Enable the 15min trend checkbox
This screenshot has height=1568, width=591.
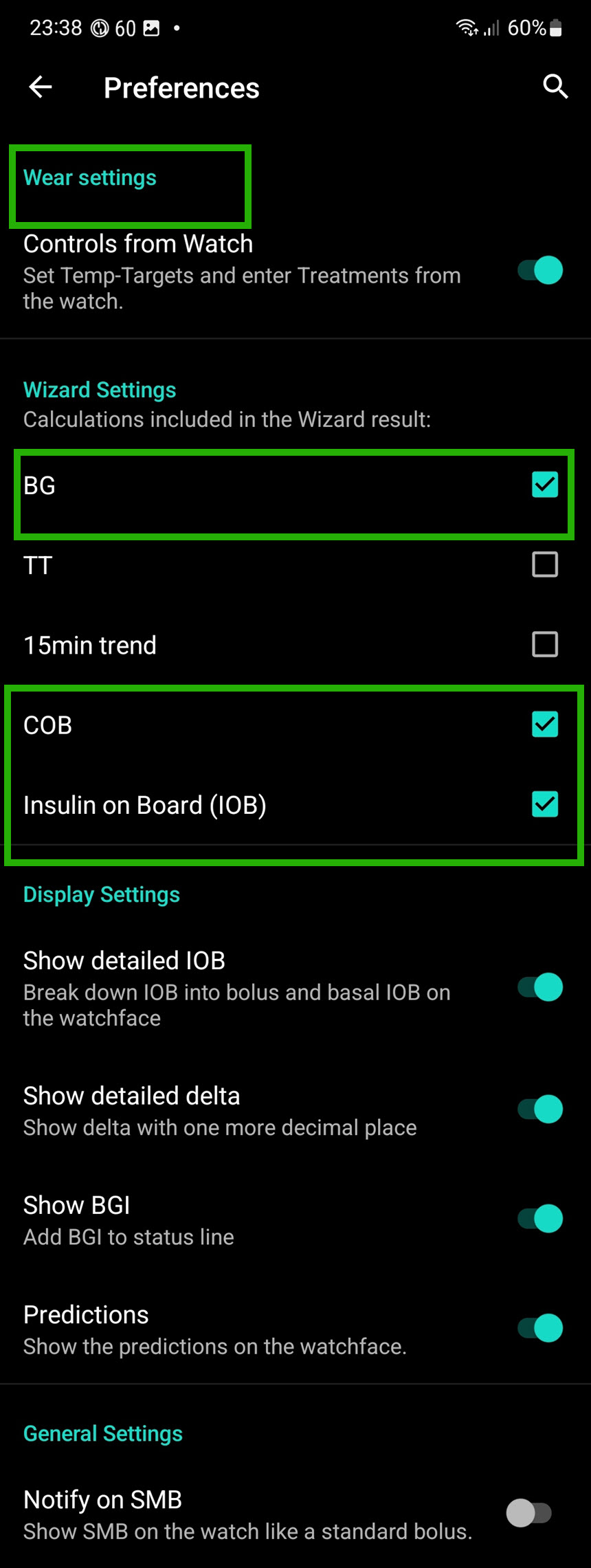click(x=545, y=645)
